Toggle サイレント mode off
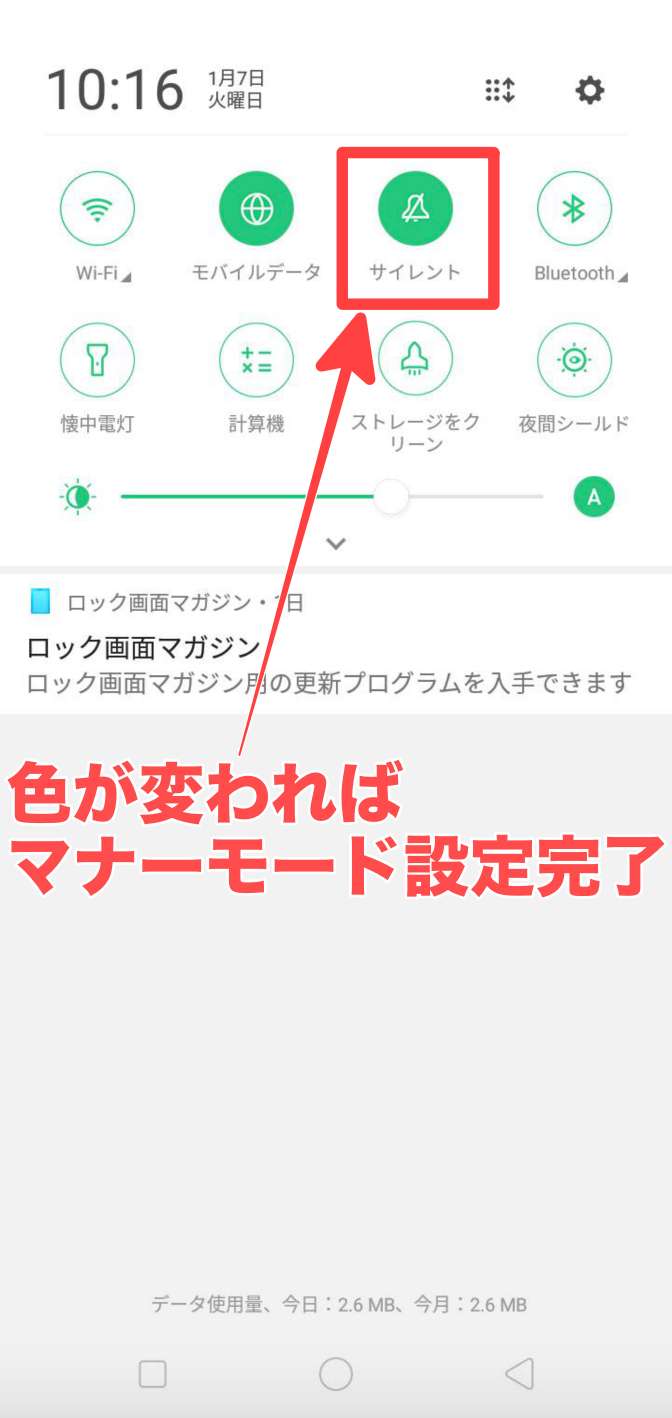Screen dimensions: 672x1418 coord(415,209)
